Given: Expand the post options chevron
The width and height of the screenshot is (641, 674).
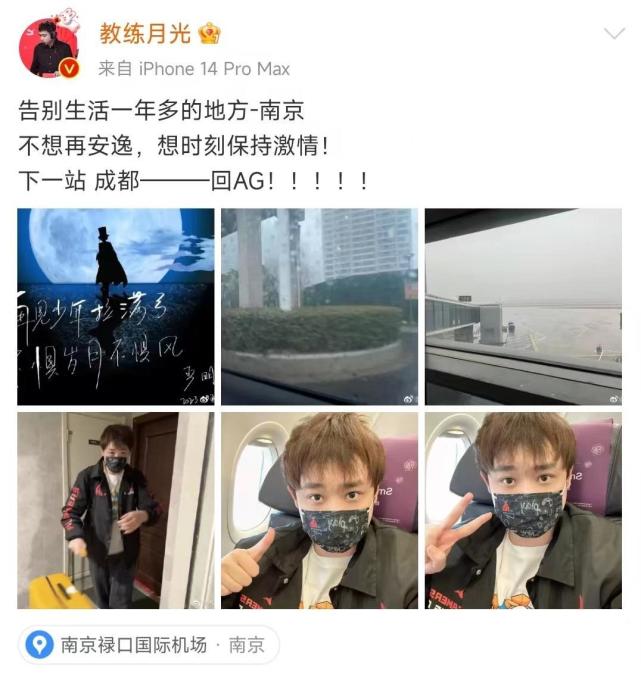Looking at the screenshot, I should click(614, 34).
